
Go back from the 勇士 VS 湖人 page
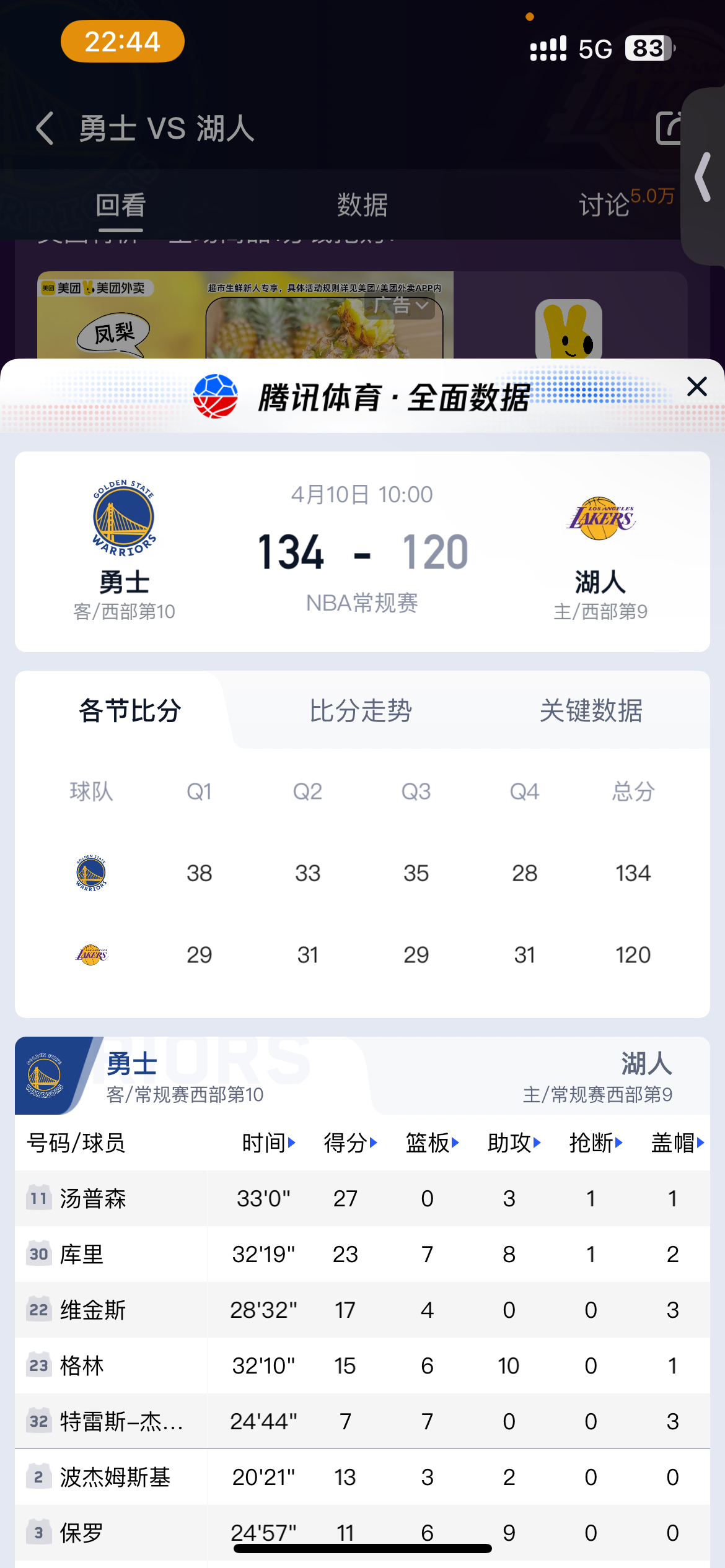click(x=45, y=129)
